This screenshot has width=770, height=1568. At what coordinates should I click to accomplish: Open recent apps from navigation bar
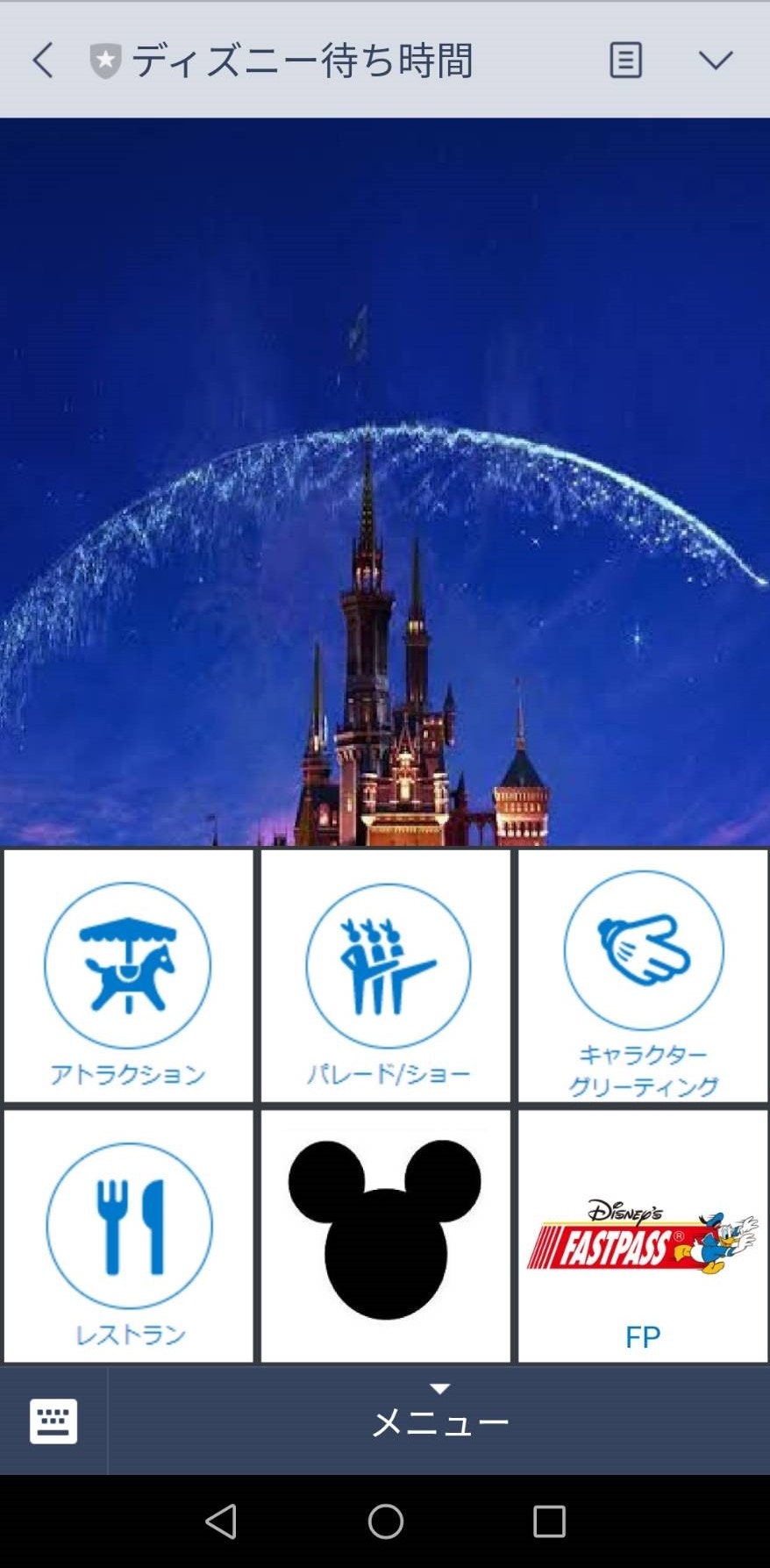pyautogui.click(x=549, y=1521)
